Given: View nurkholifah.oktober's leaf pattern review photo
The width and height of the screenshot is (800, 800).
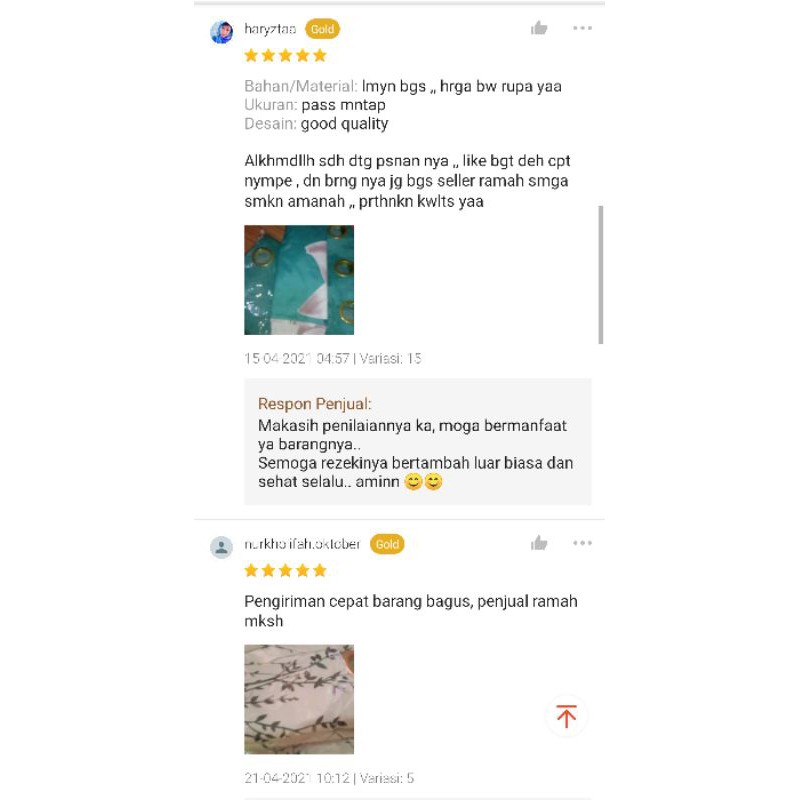Looking at the screenshot, I should coord(299,699).
